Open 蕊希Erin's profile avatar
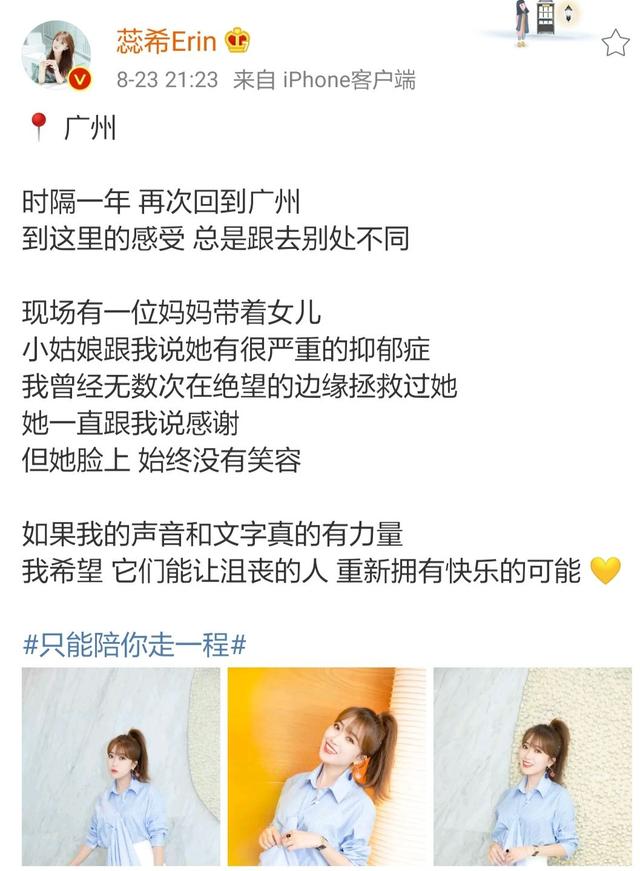Image resolution: width=640 pixels, height=871 pixels. coord(56,55)
